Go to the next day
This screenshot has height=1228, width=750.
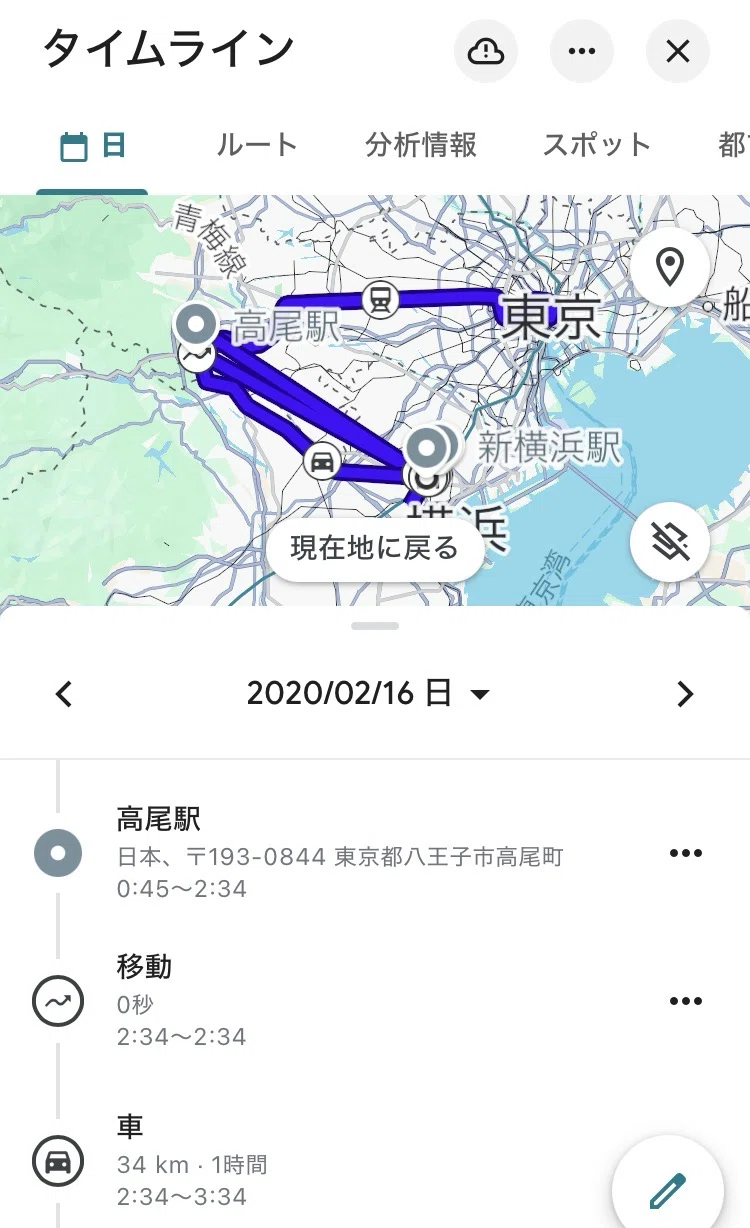tap(685, 694)
